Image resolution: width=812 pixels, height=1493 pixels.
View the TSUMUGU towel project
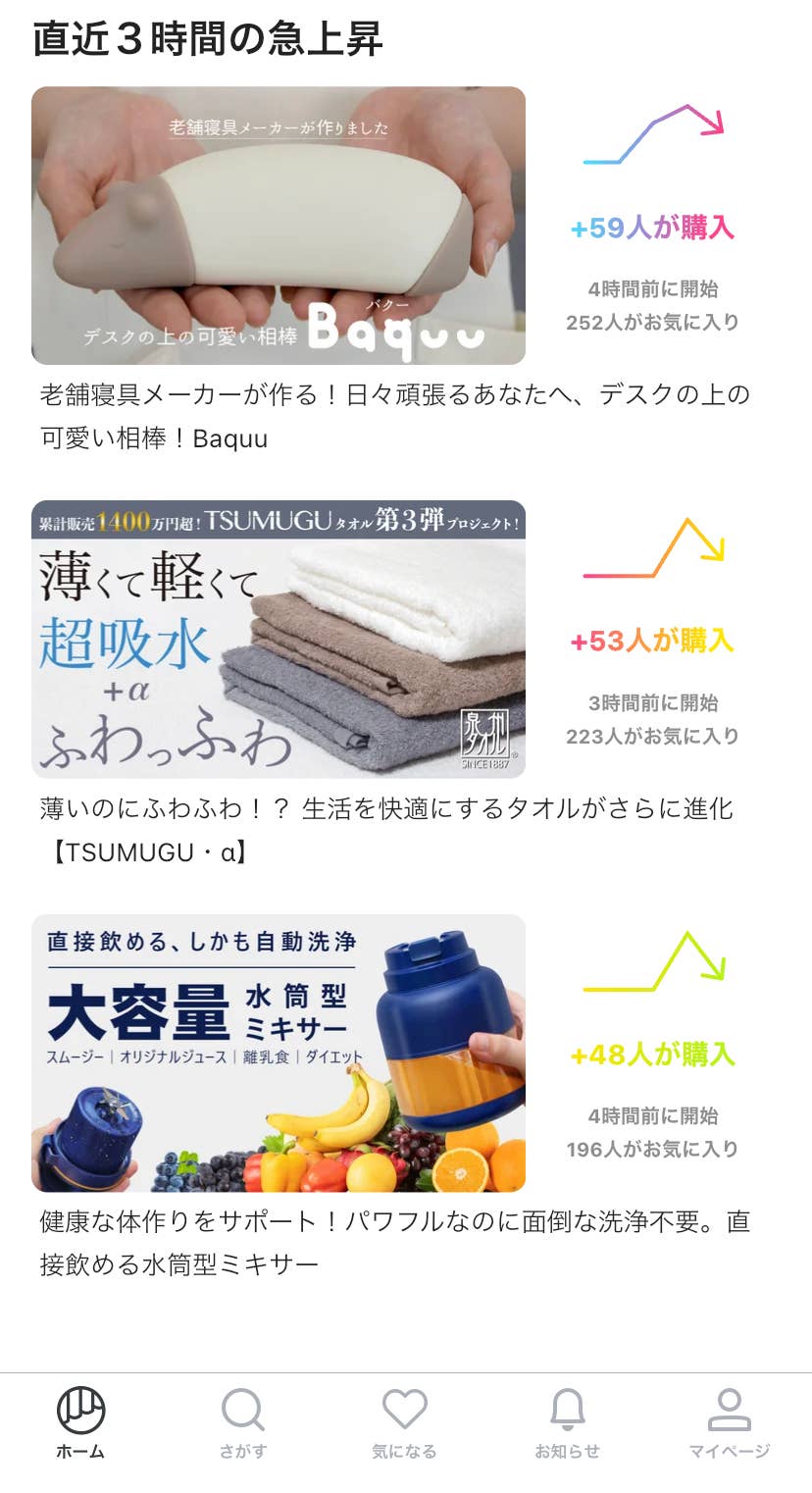pyautogui.click(x=279, y=640)
